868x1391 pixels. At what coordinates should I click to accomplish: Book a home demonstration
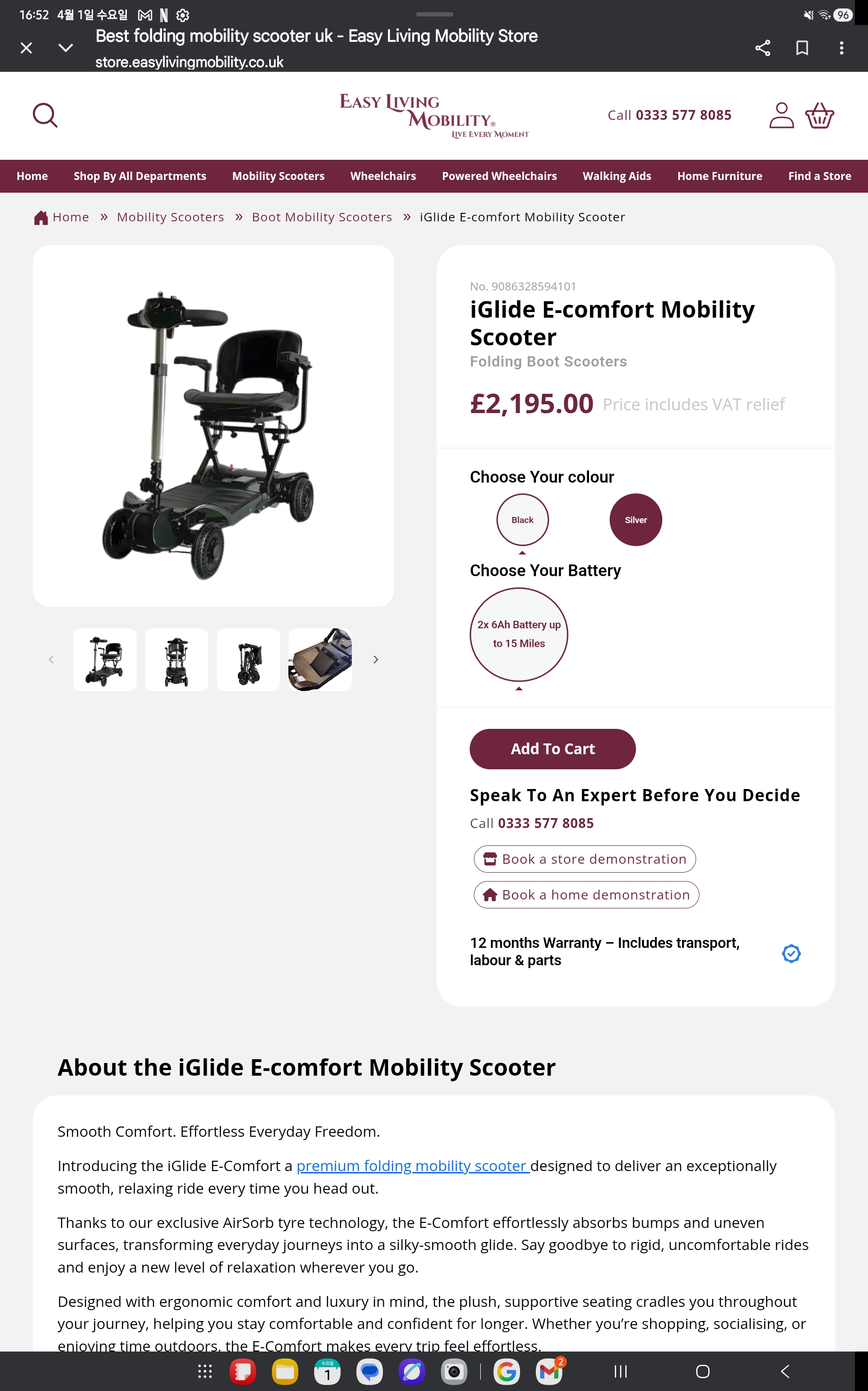pos(586,895)
